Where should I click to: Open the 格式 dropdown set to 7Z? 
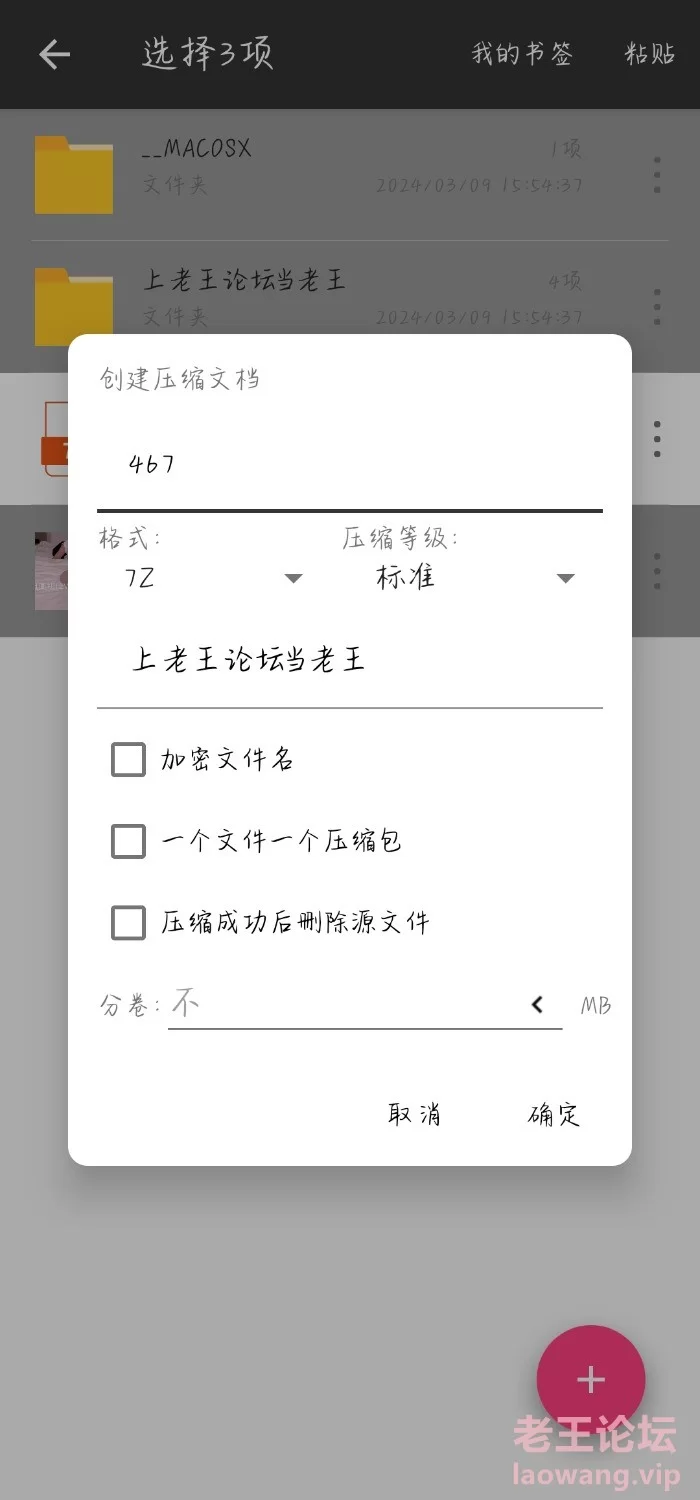pyautogui.click(x=213, y=578)
